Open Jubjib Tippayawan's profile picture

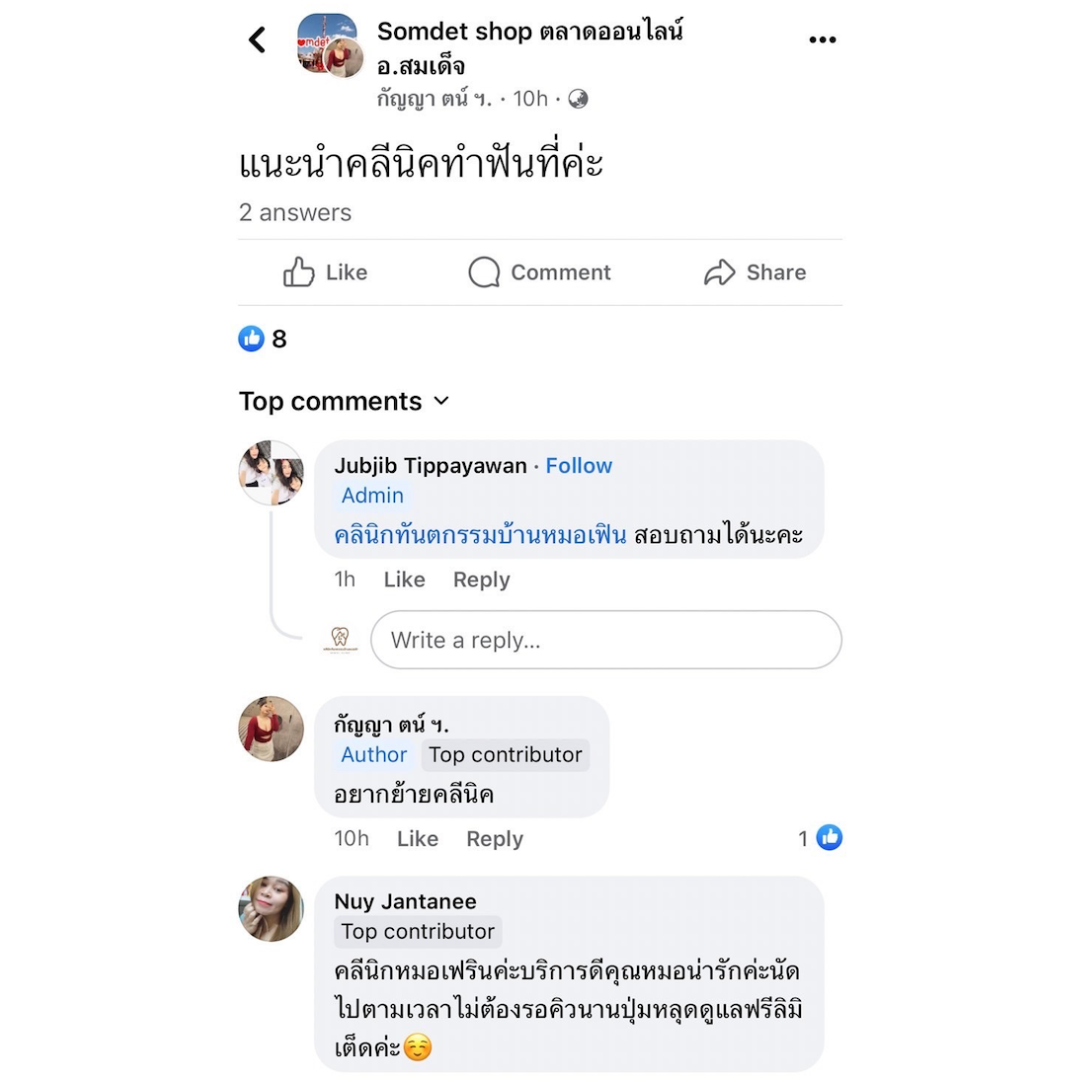(271, 472)
